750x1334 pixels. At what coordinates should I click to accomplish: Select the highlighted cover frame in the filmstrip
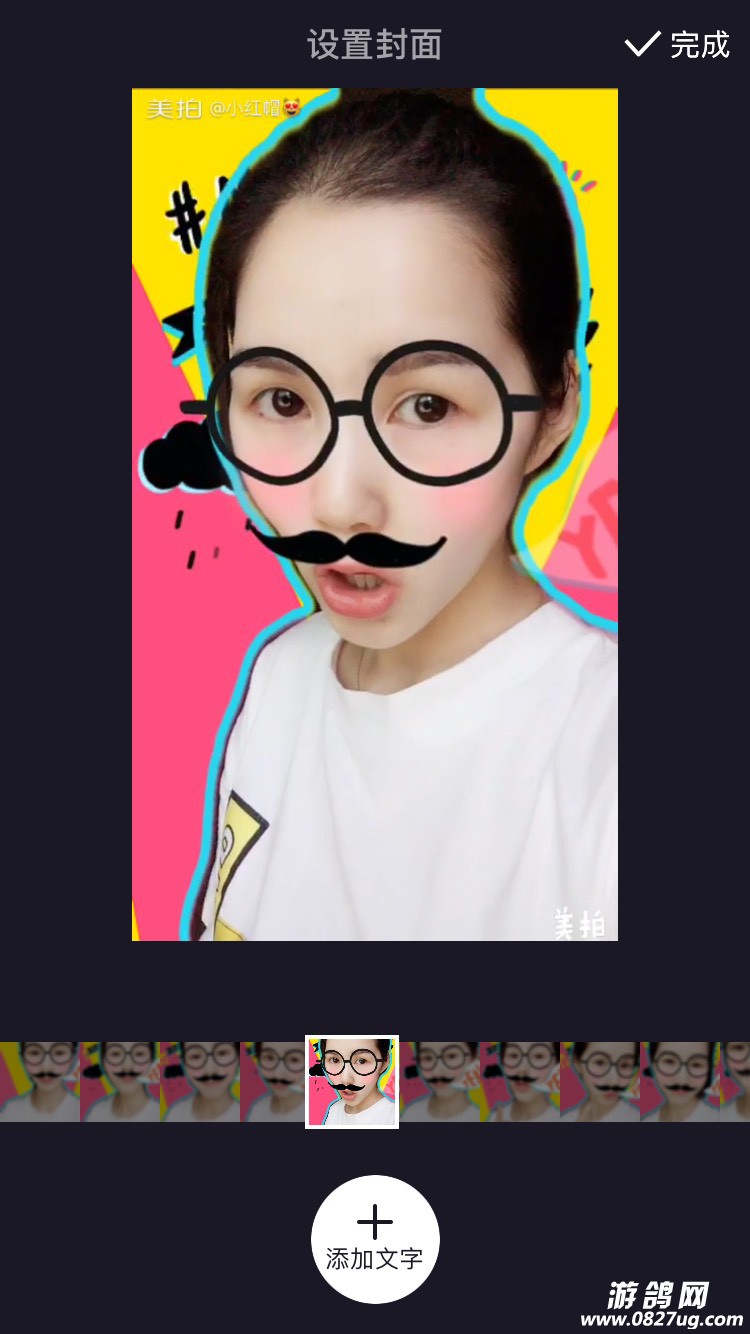tap(352, 1082)
